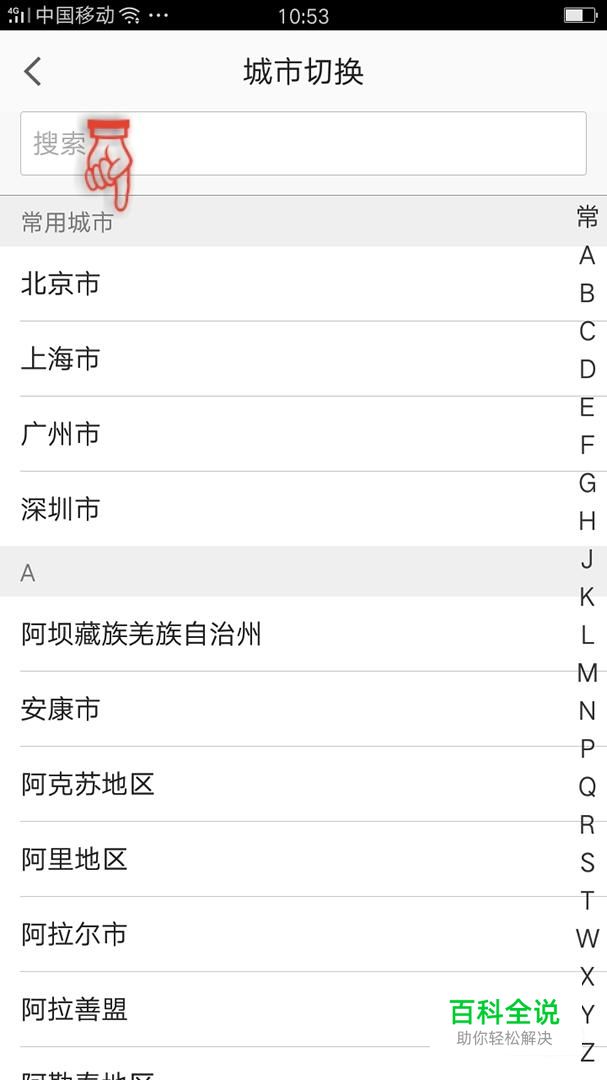Jump to letter Q in index
This screenshot has height=1080, width=607.
pyautogui.click(x=587, y=787)
